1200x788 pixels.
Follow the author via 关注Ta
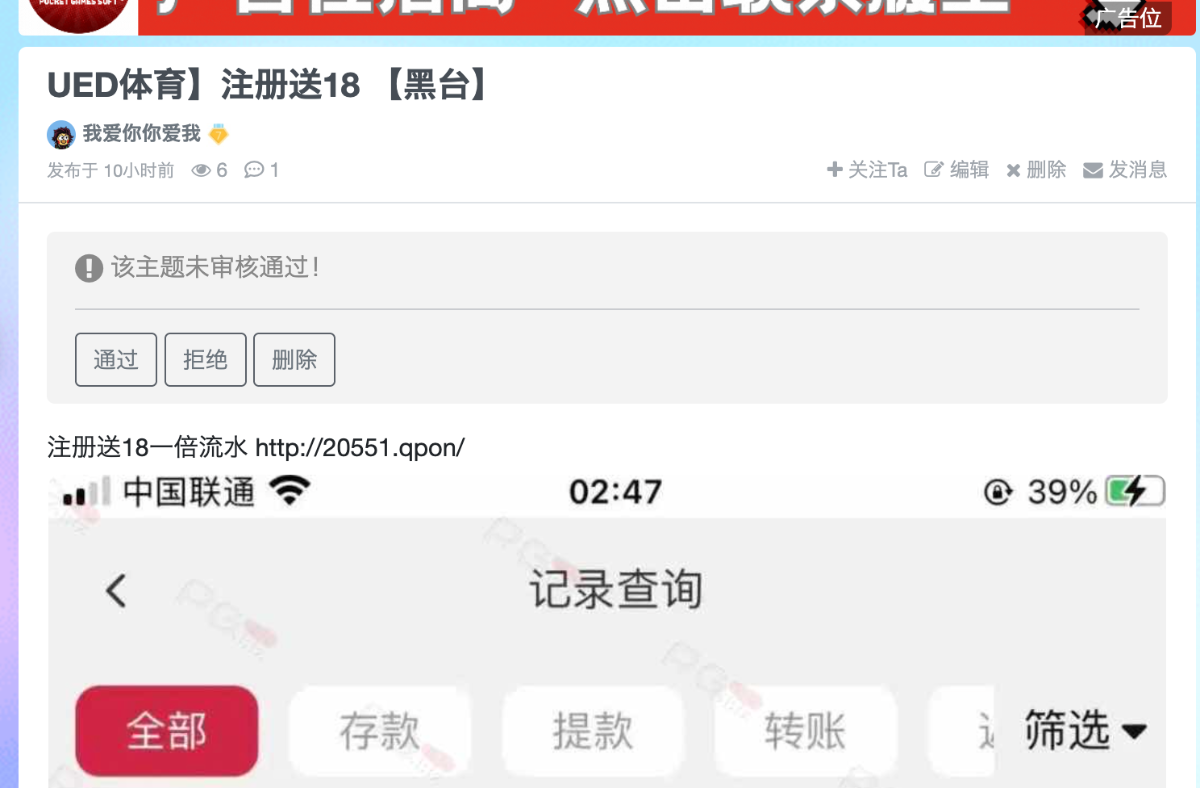[867, 170]
